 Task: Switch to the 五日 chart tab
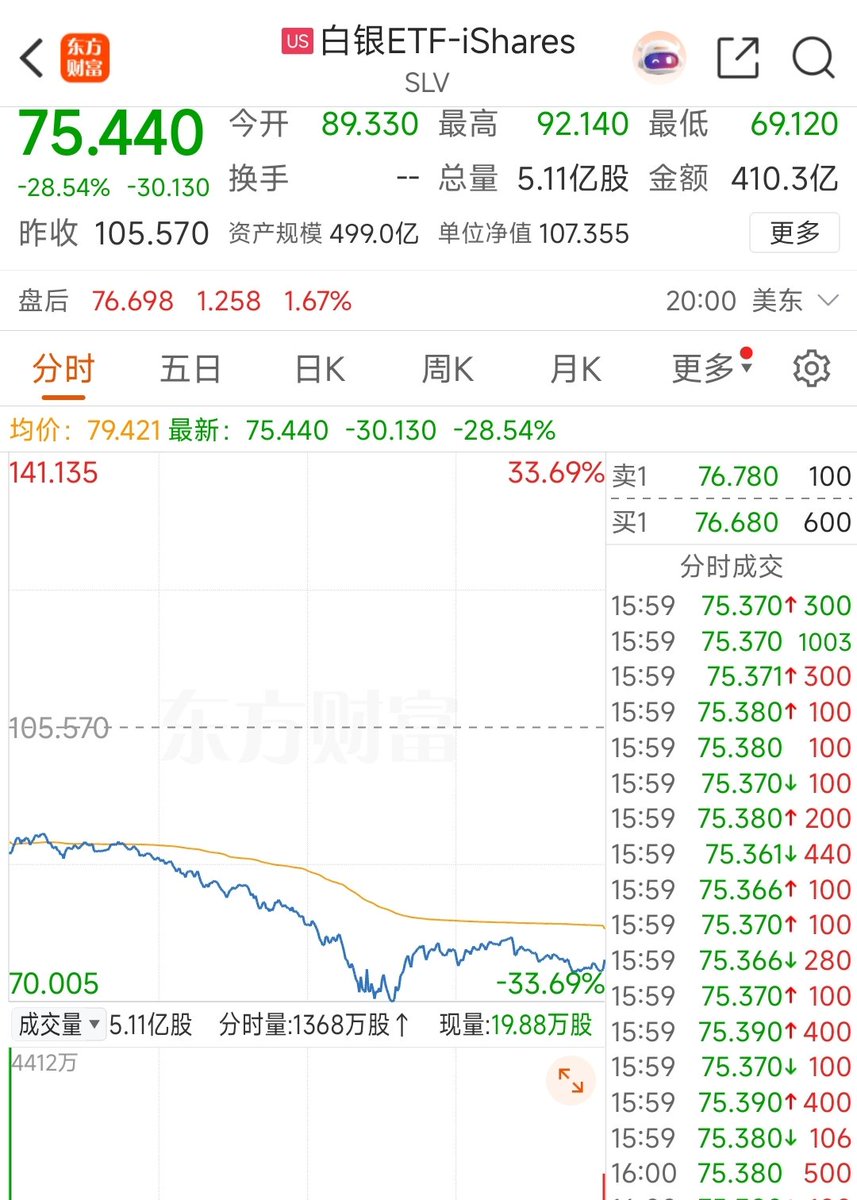point(190,369)
